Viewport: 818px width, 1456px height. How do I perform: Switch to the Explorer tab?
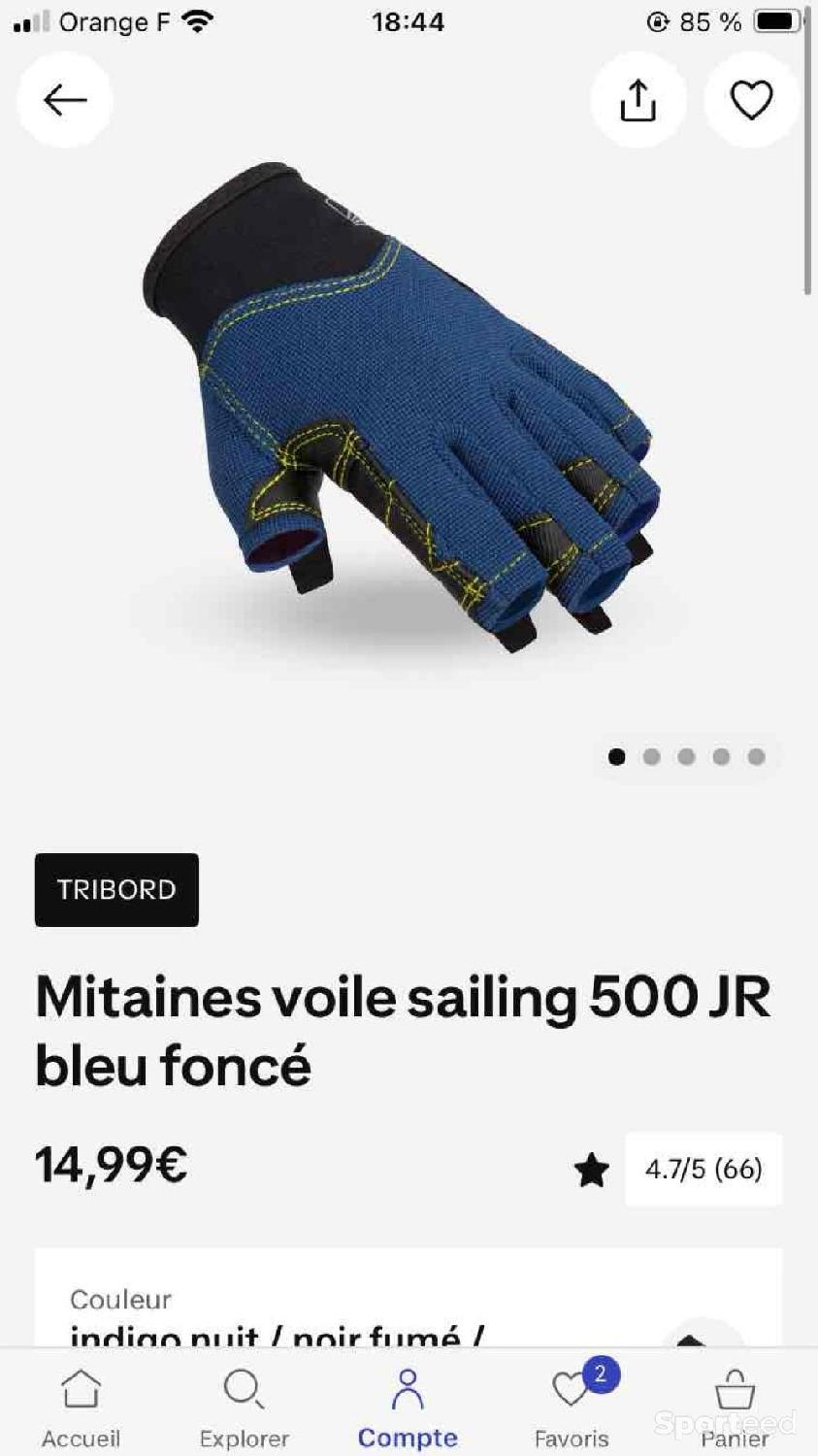(245, 1407)
